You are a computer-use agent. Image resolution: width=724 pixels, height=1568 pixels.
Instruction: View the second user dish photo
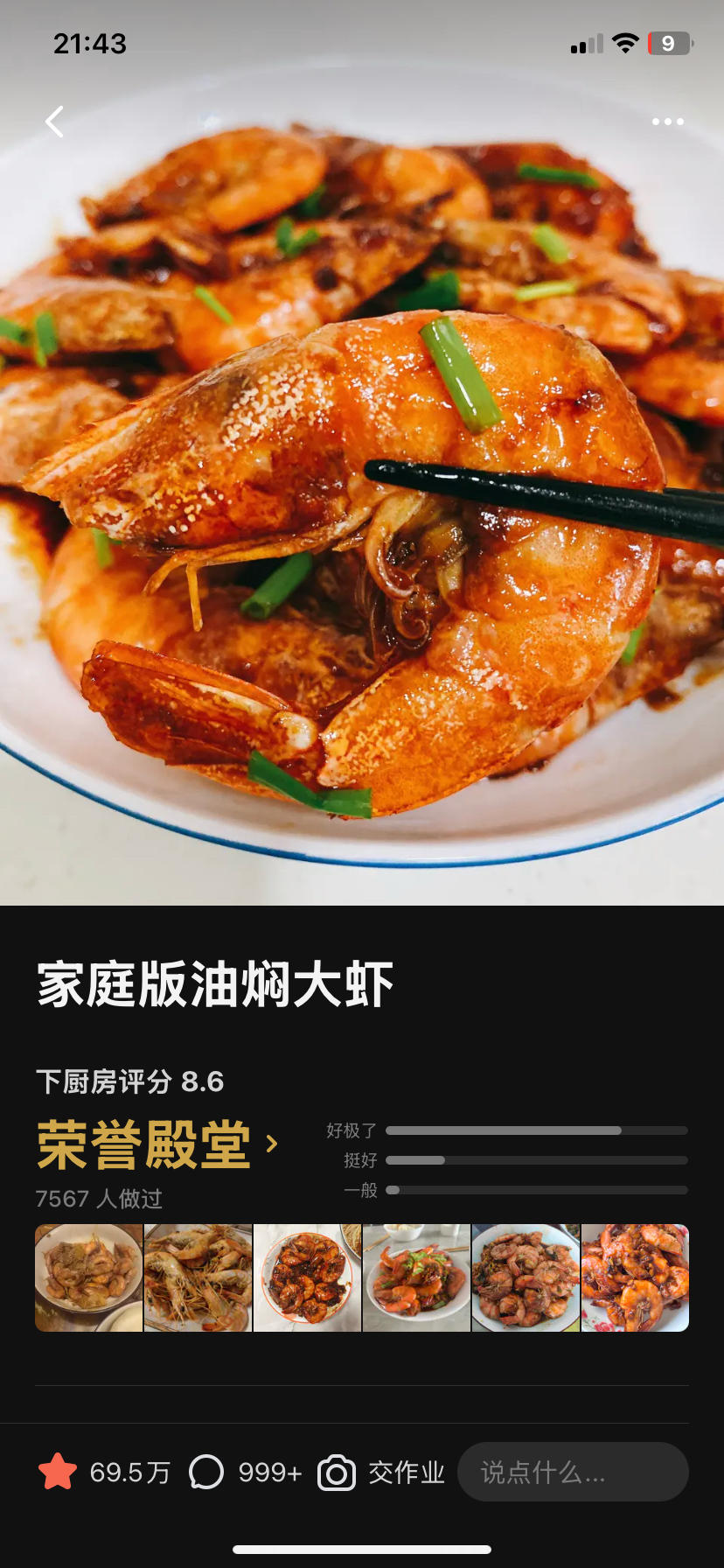pyautogui.click(x=198, y=1277)
